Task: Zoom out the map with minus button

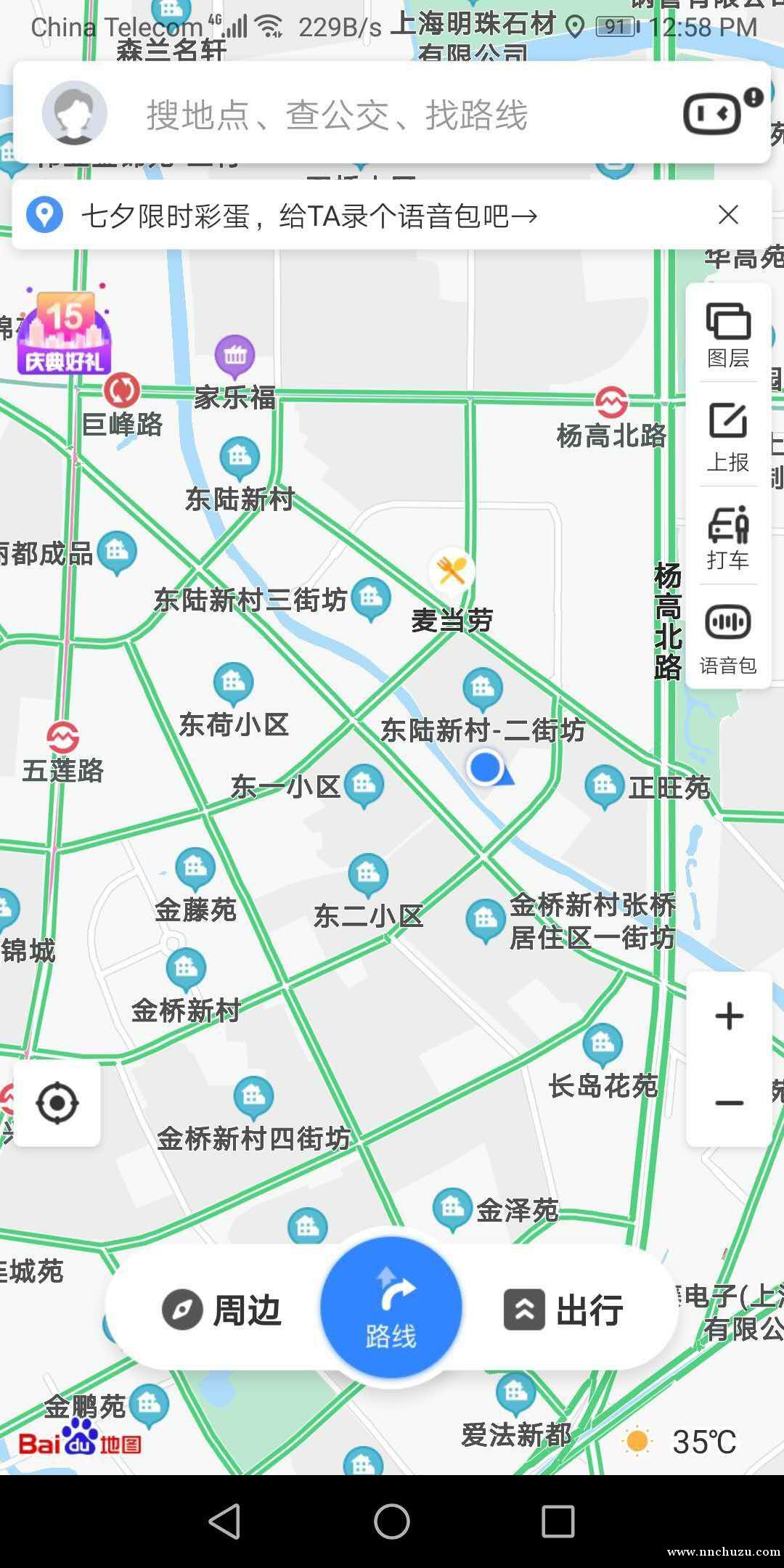Action: (x=729, y=1103)
